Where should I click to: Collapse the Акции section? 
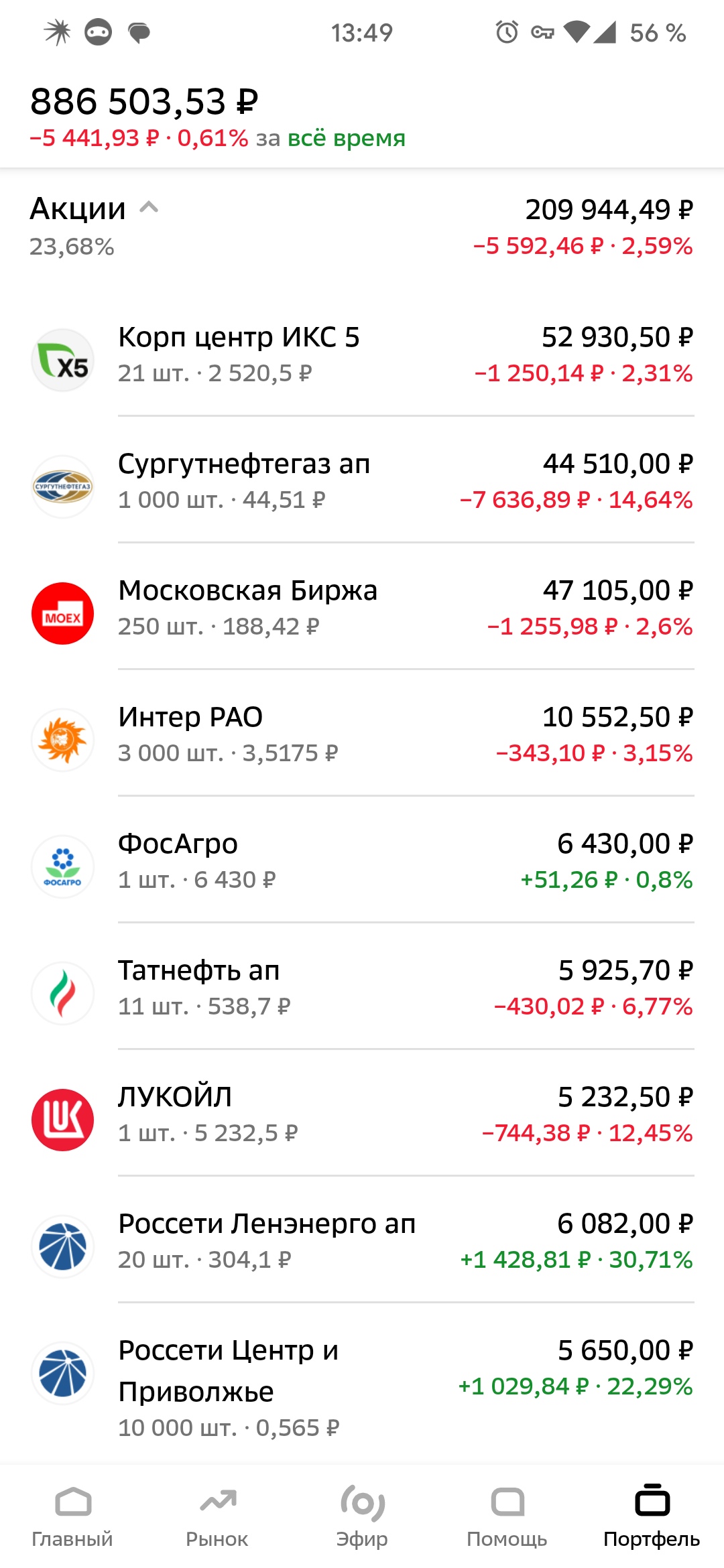149,208
